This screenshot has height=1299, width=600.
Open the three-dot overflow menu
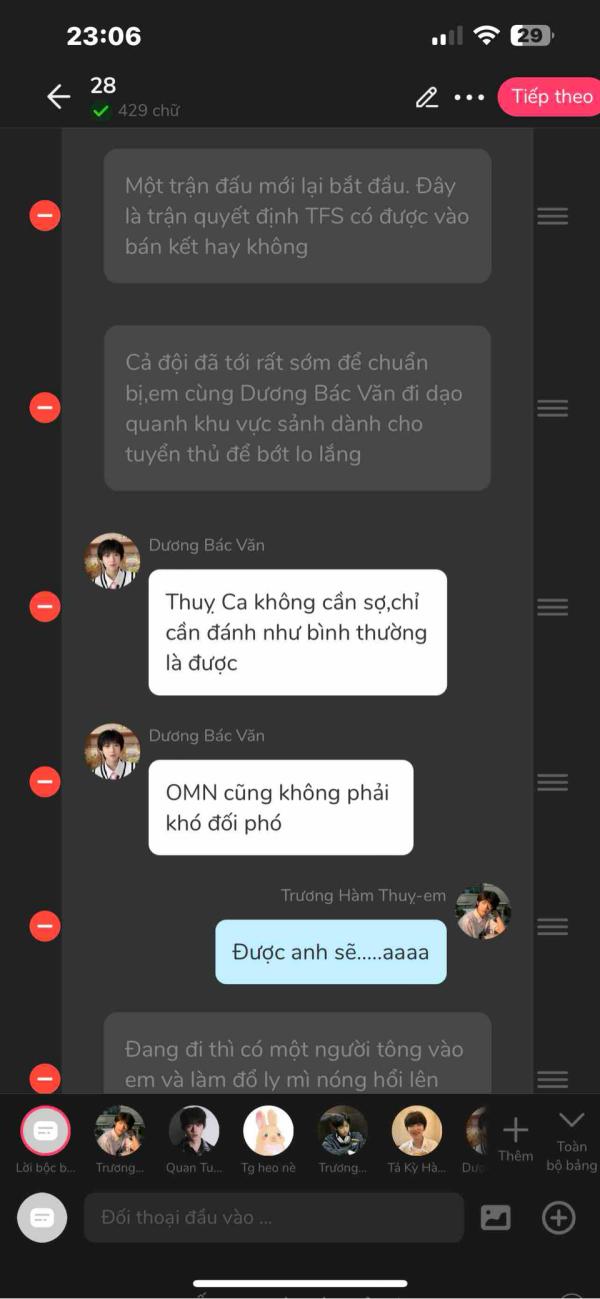tap(469, 97)
